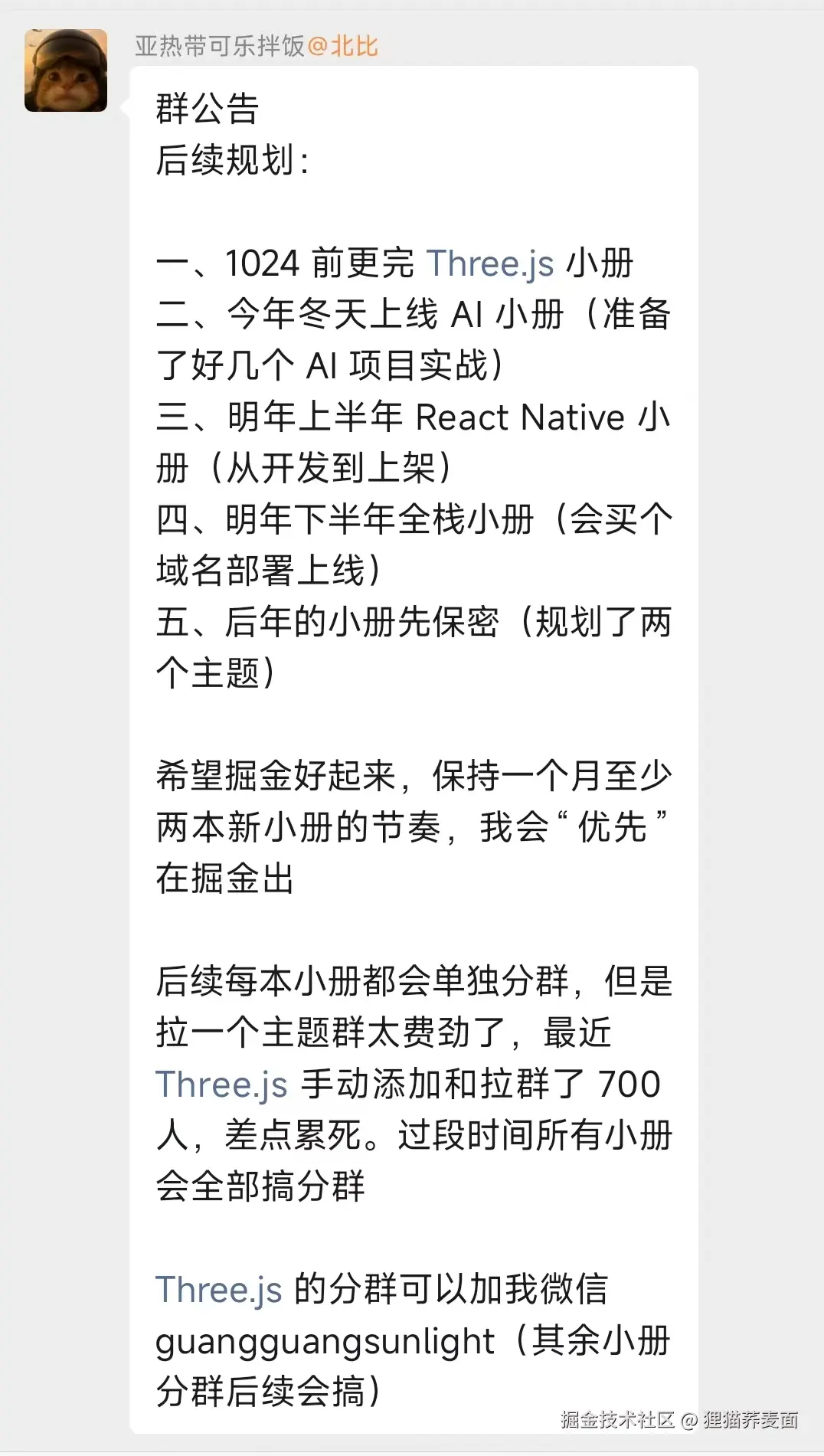Click the paragraph about 单独分群 for booklets
This screenshot has height=1456, width=824.
(414, 984)
